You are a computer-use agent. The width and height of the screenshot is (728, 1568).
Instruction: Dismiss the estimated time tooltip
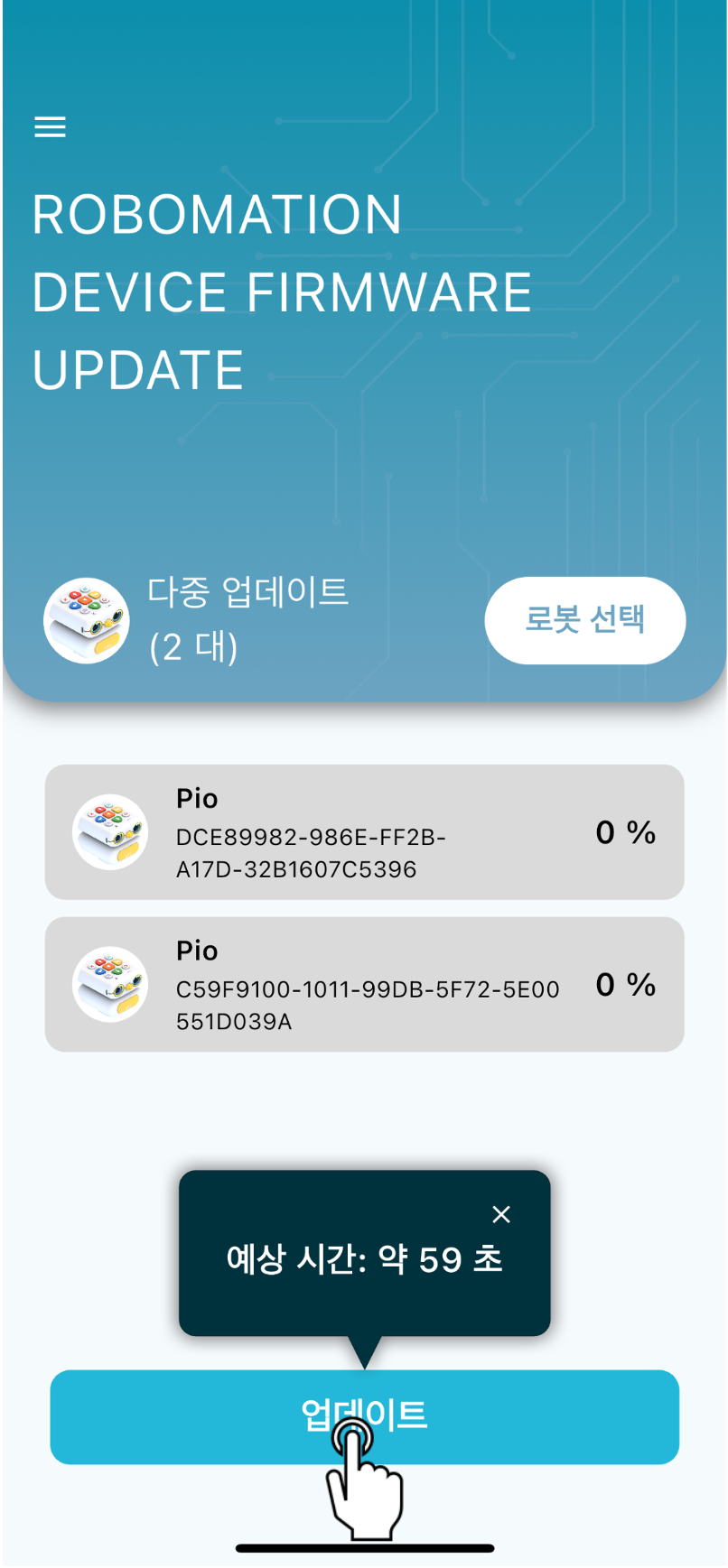(501, 1215)
